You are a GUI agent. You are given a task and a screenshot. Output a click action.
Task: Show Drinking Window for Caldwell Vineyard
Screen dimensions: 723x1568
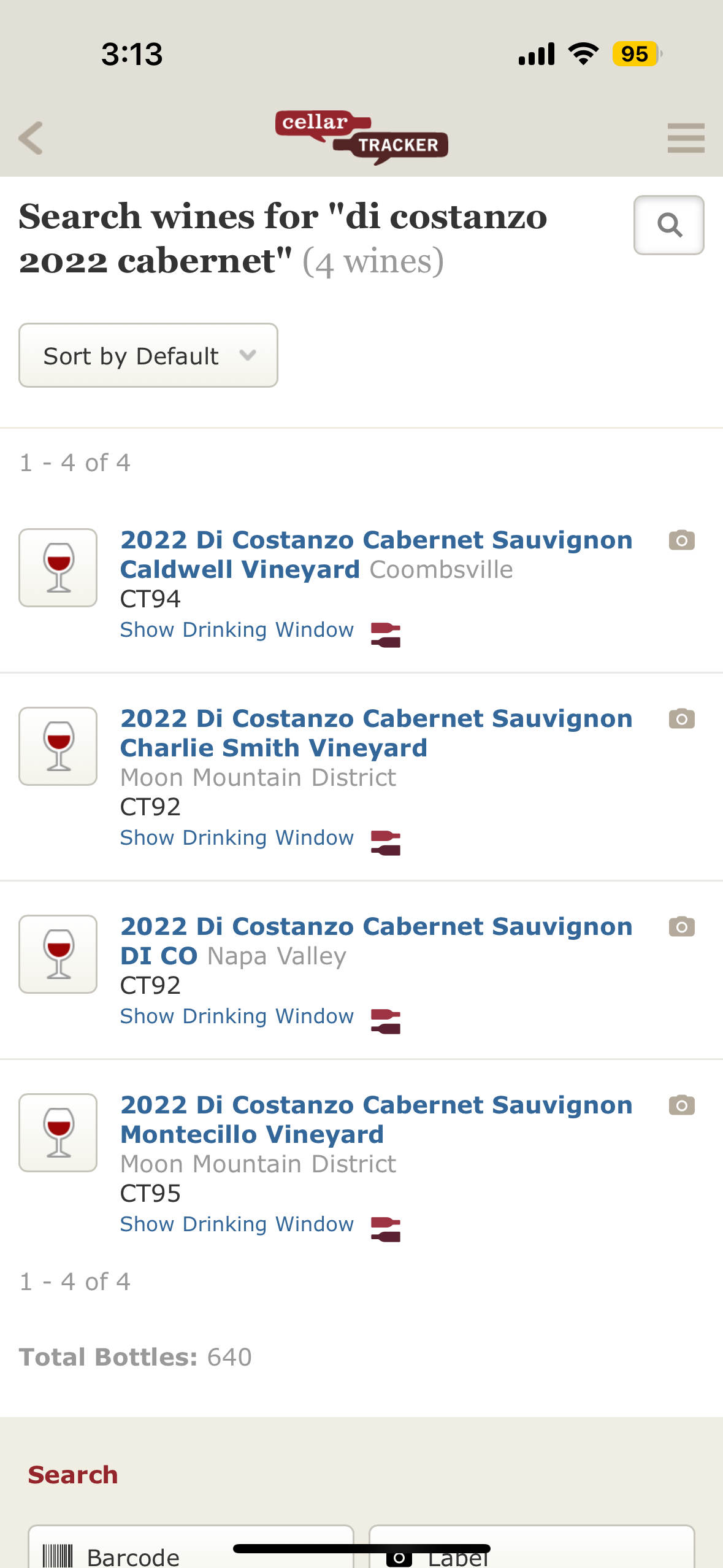(x=237, y=630)
